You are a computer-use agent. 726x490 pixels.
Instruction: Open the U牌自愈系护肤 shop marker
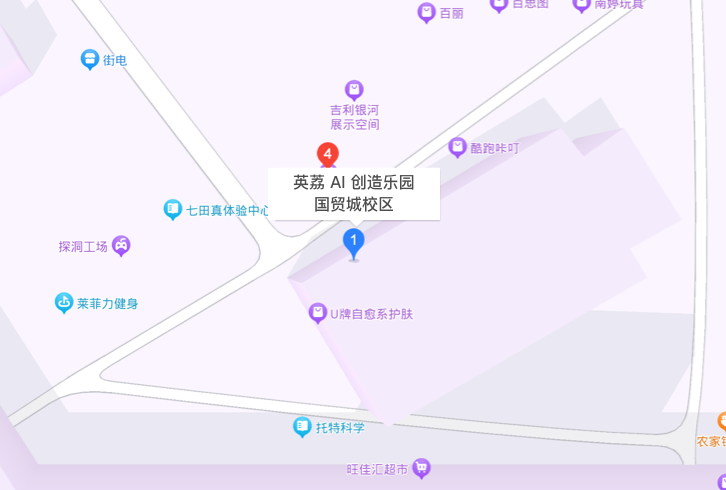(x=318, y=313)
